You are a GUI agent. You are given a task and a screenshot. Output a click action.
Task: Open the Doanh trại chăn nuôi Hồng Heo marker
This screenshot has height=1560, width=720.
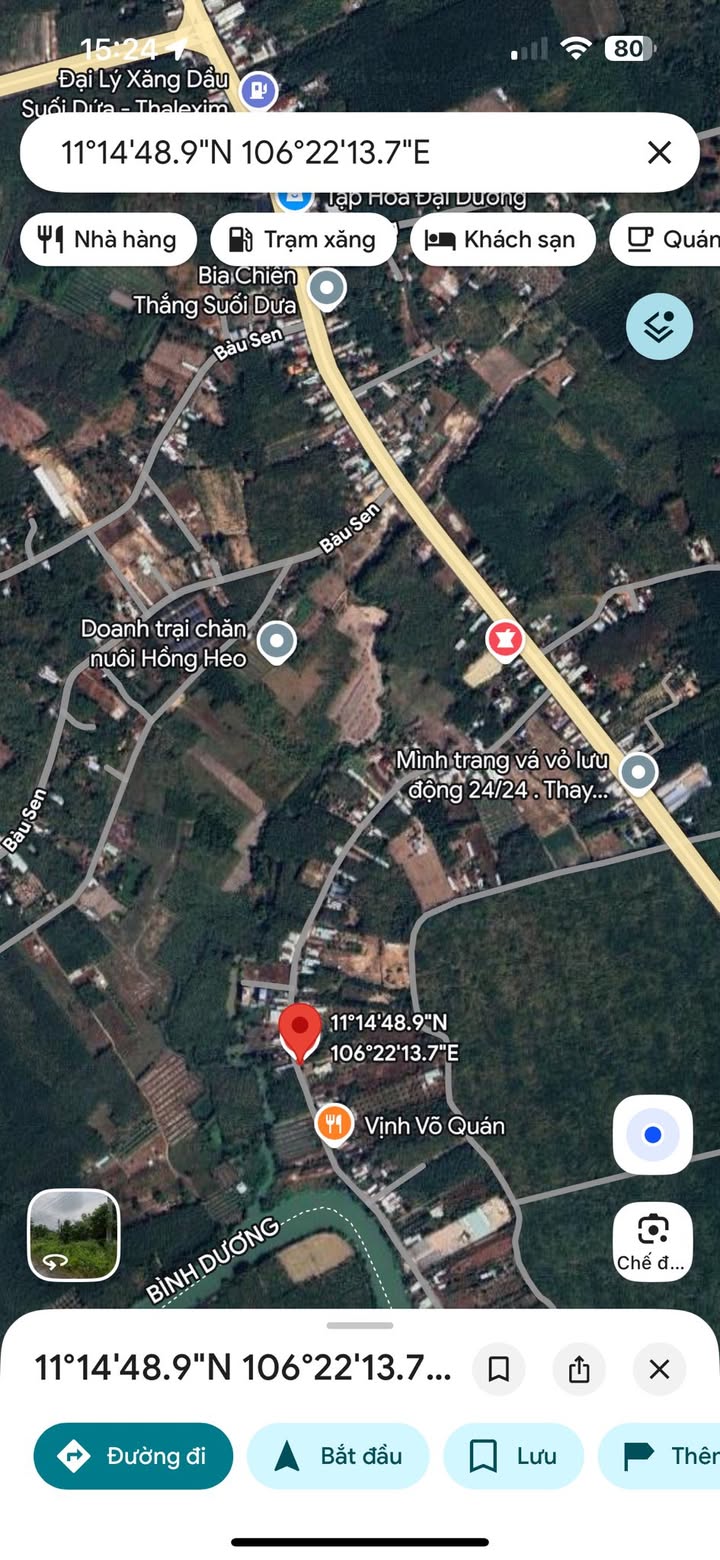[x=276, y=641]
